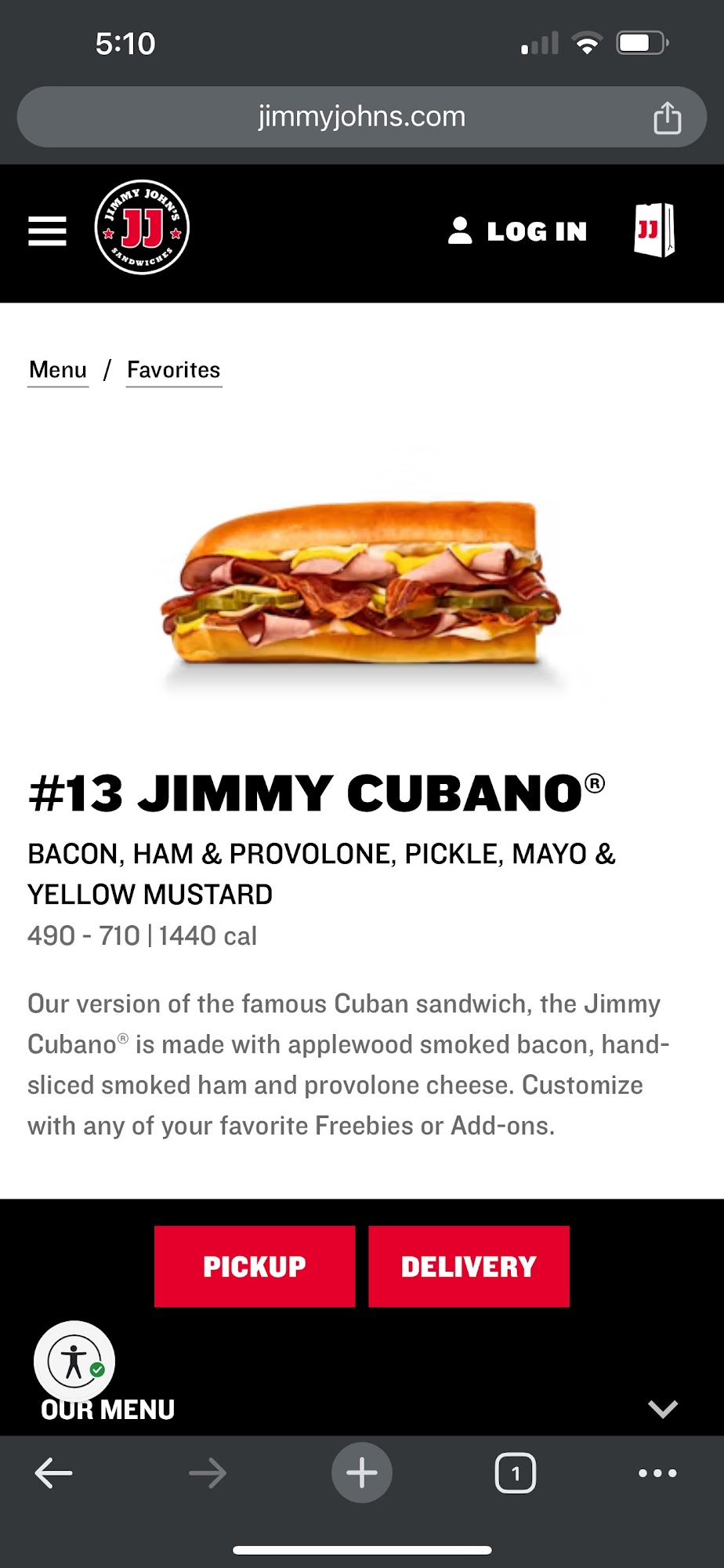Open a new browser tab with plus icon
The height and width of the screenshot is (1568, 724).
coord(361,1472)
